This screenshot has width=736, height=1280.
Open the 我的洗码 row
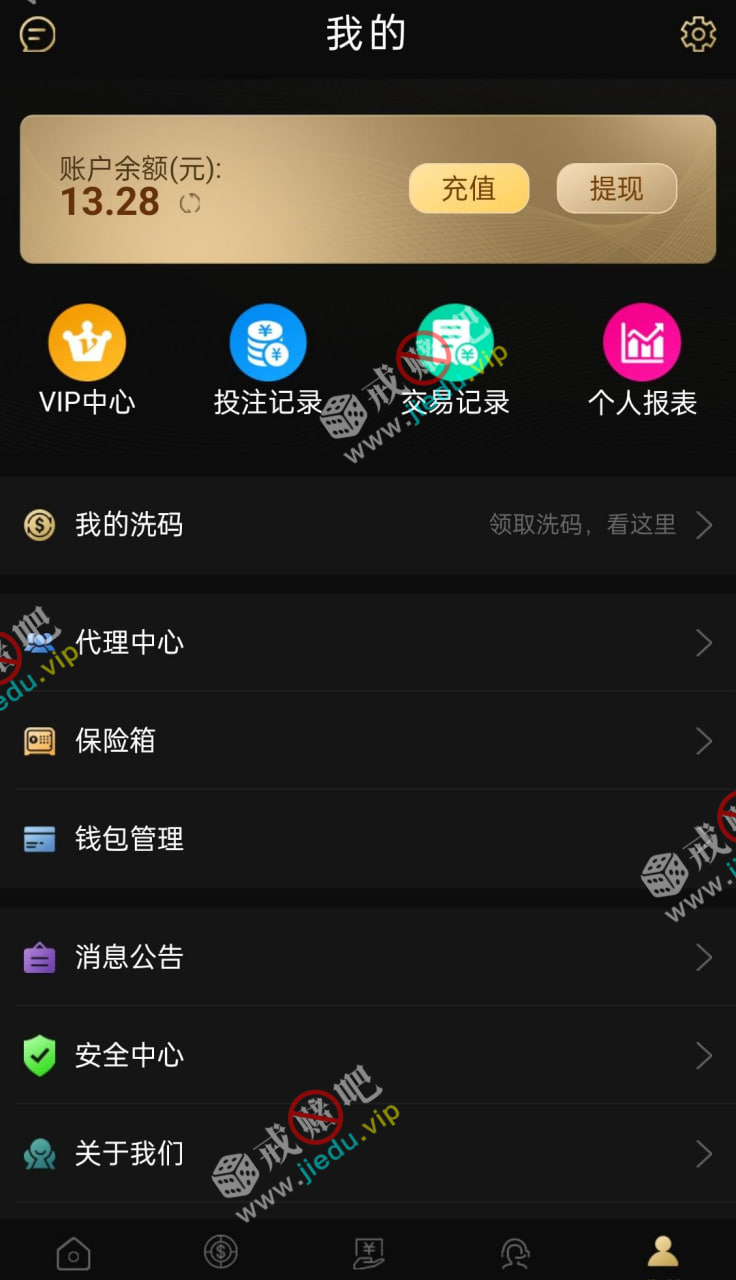click(368, 525)
